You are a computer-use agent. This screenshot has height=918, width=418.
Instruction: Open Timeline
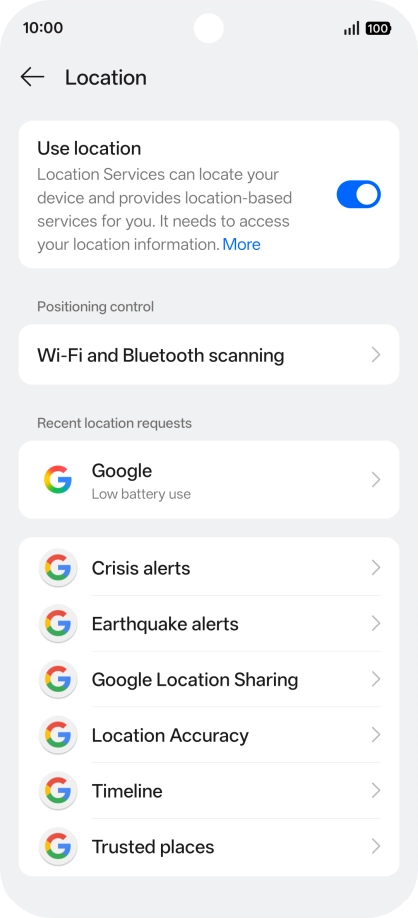[209, 791]
